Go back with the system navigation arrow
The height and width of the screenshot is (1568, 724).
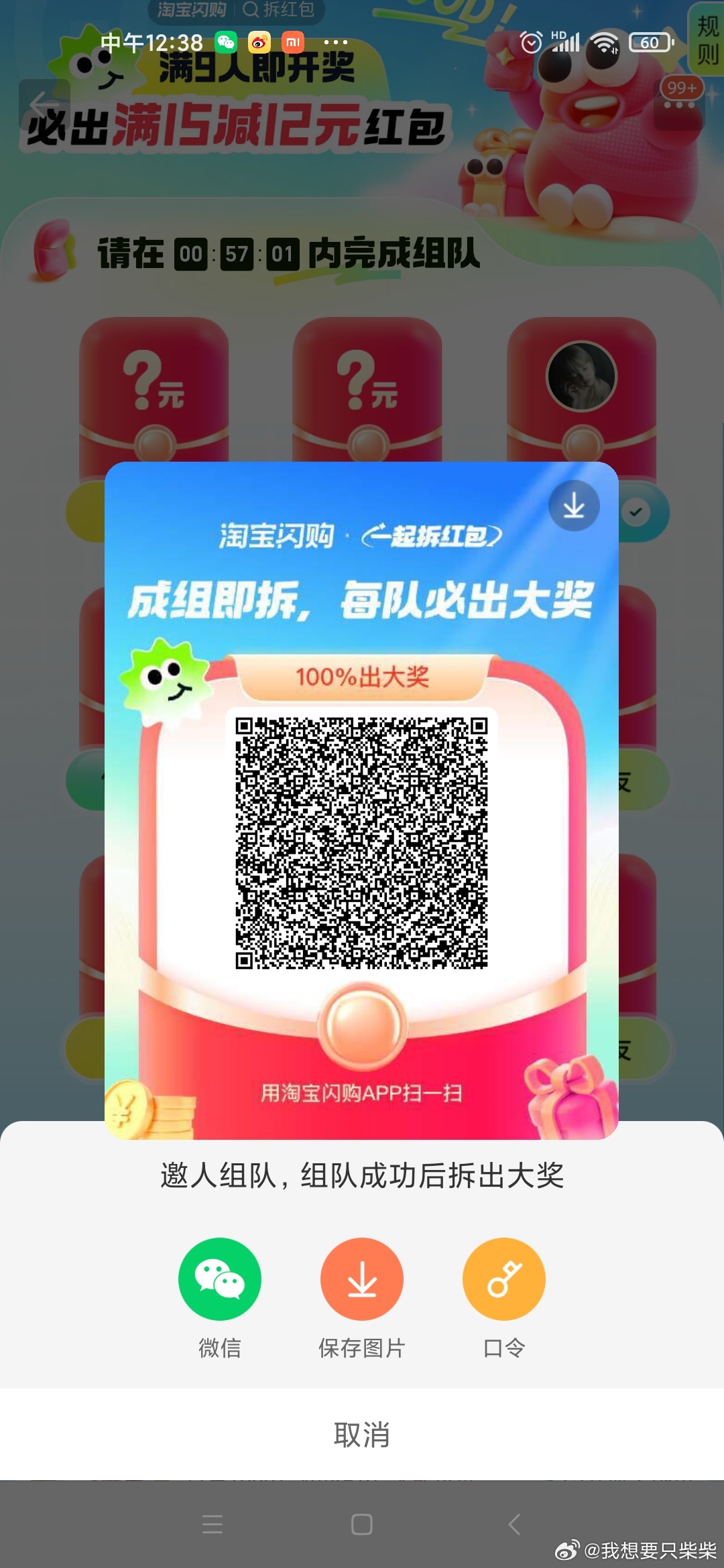[x=514, y=1524]
